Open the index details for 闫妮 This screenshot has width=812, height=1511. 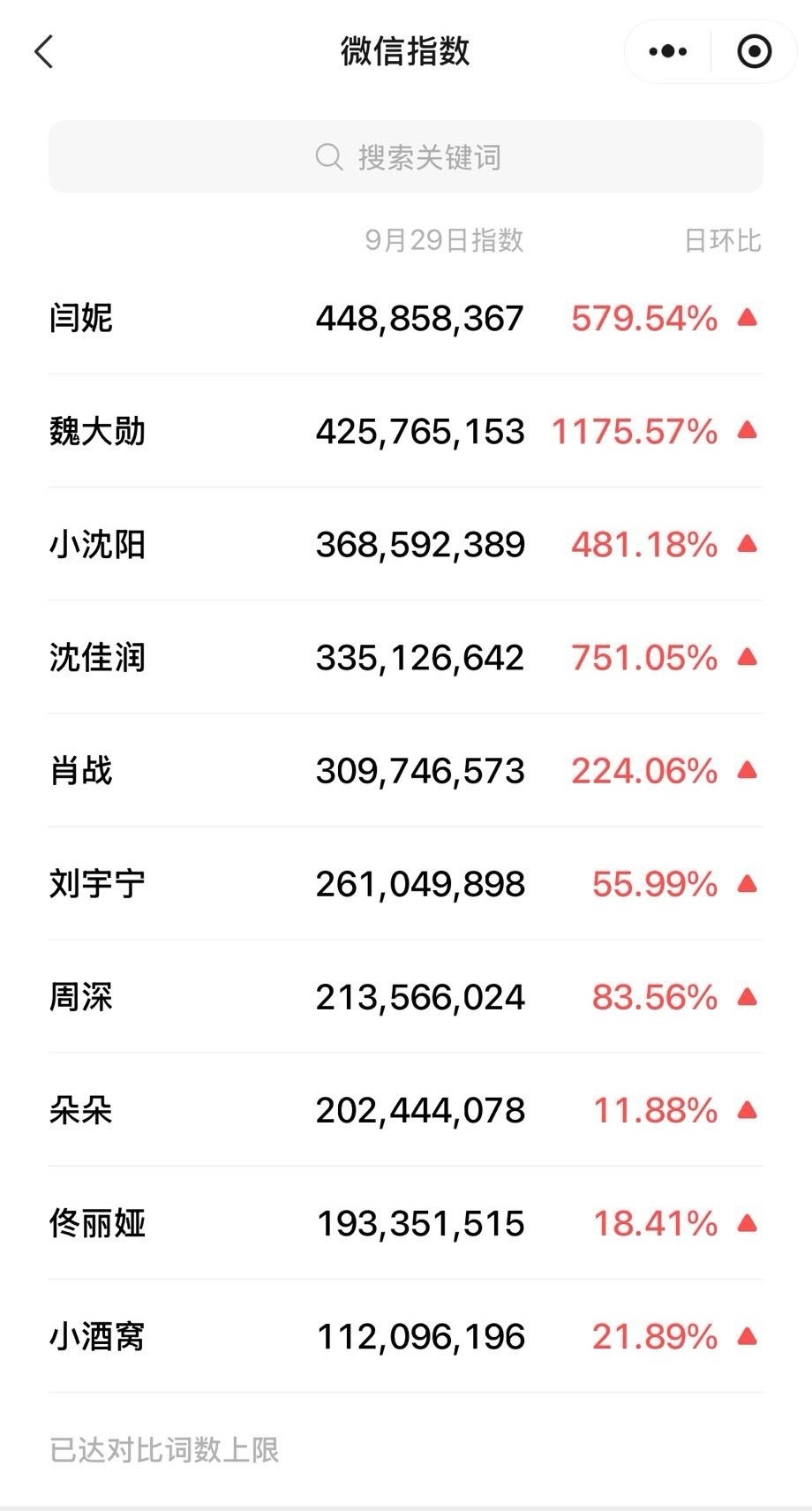pos(405,318)
